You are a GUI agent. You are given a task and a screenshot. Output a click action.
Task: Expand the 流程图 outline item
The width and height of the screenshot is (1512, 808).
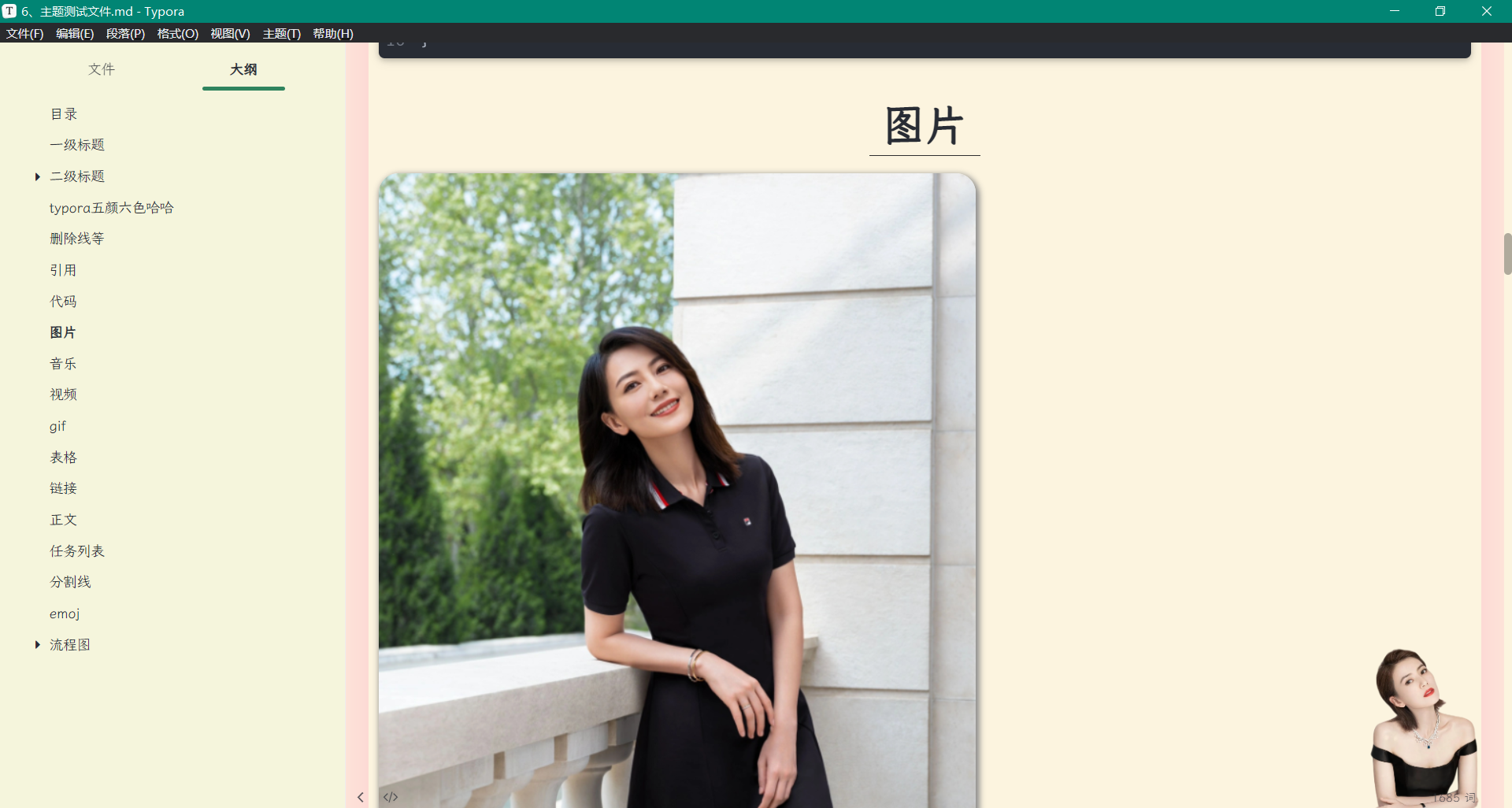[37, 645]
